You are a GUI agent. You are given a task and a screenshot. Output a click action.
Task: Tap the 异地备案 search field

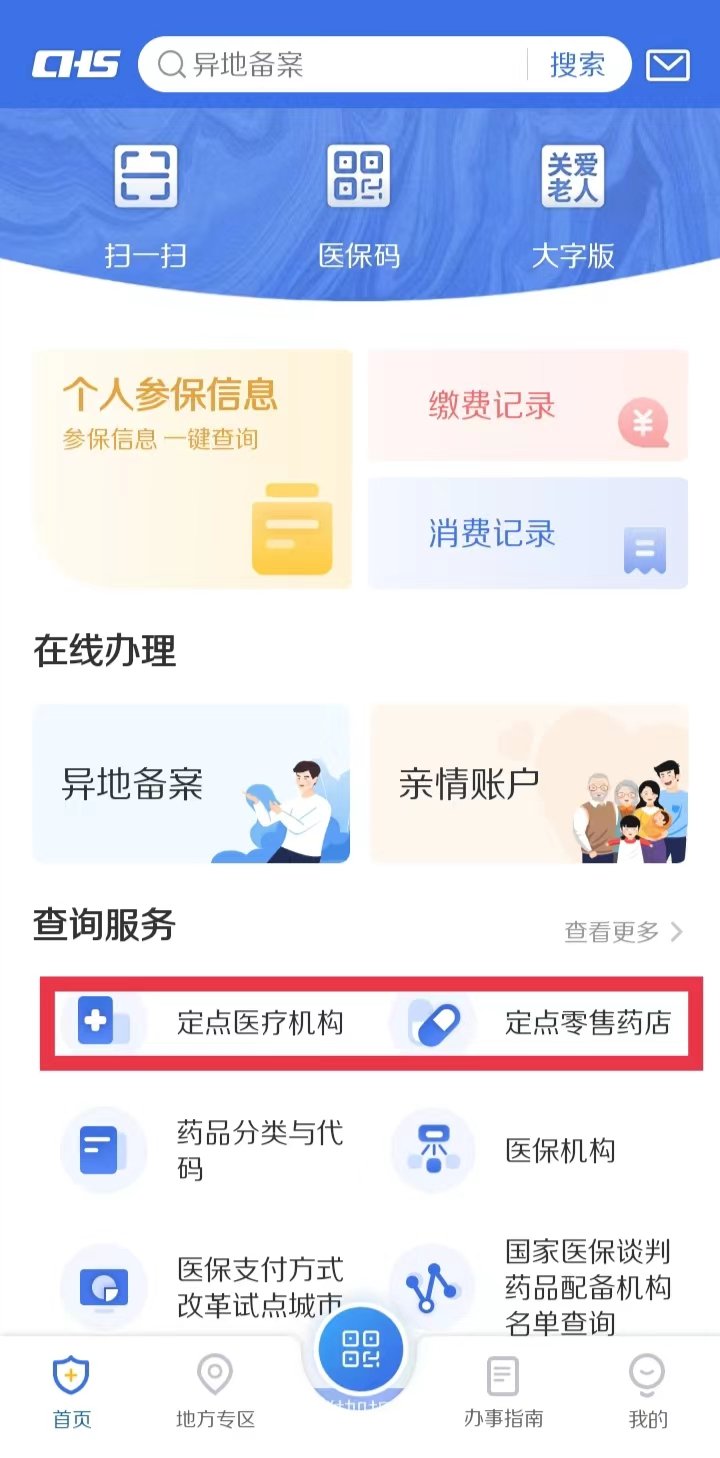(340, 65)
